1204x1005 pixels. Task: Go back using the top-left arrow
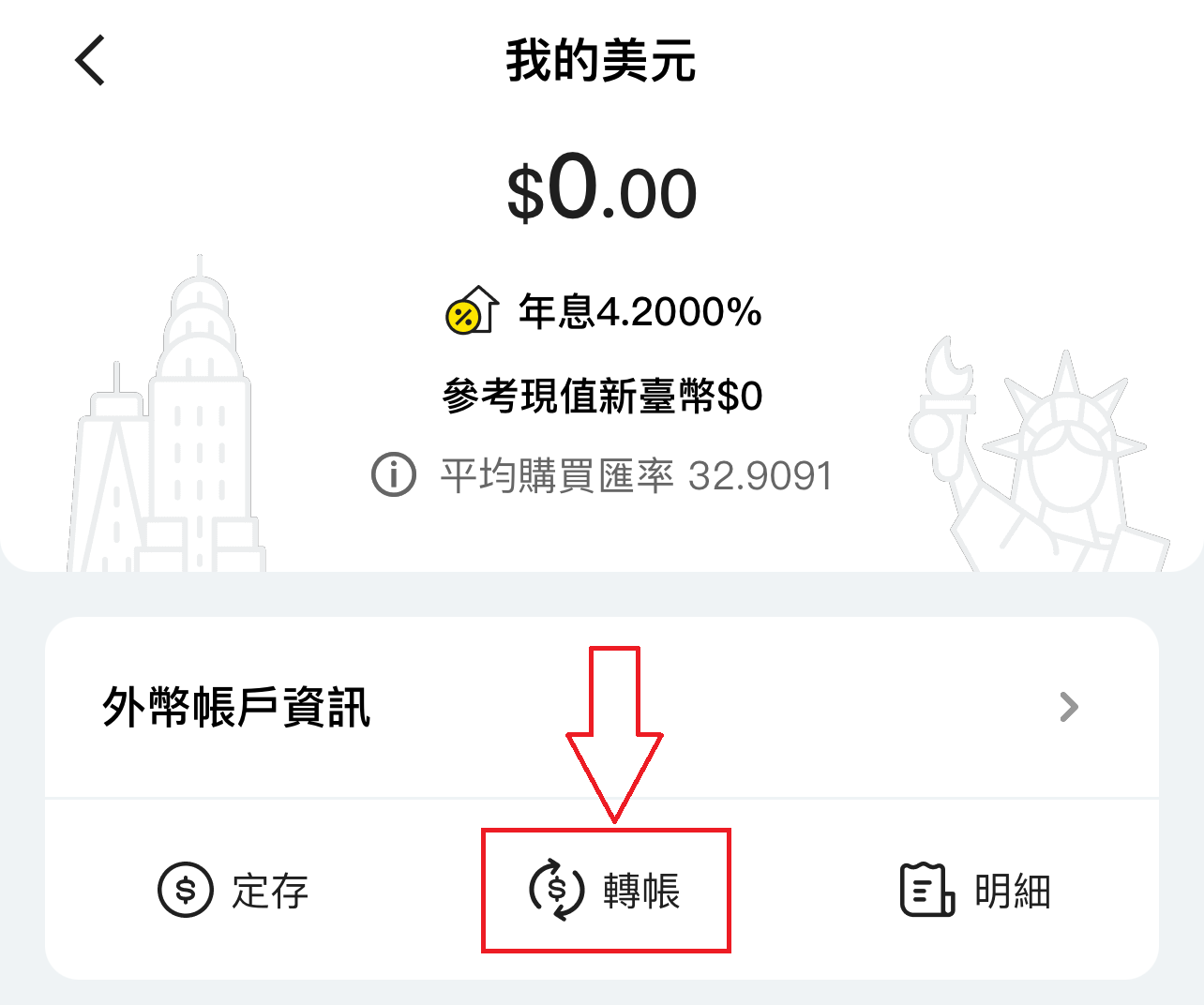90,61
